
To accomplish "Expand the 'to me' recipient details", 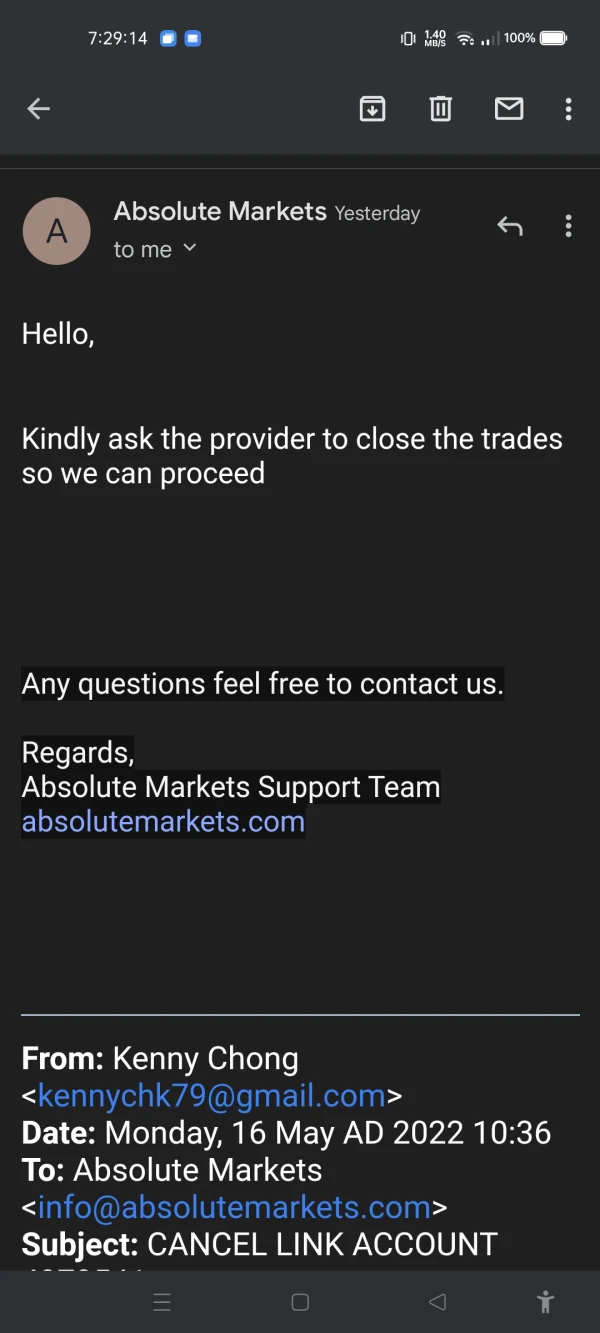I will (x=155, y=249).
